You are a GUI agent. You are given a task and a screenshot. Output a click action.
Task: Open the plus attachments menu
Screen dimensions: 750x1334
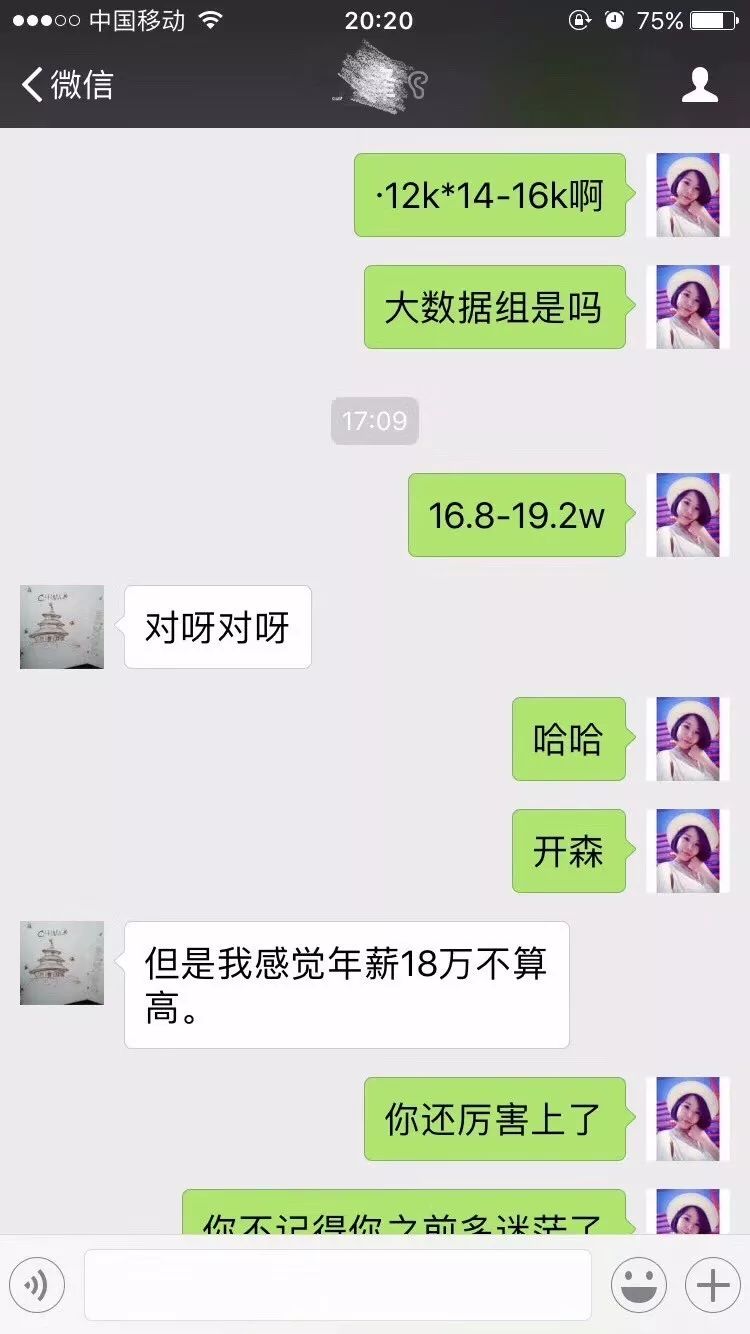click(712, 1284)
